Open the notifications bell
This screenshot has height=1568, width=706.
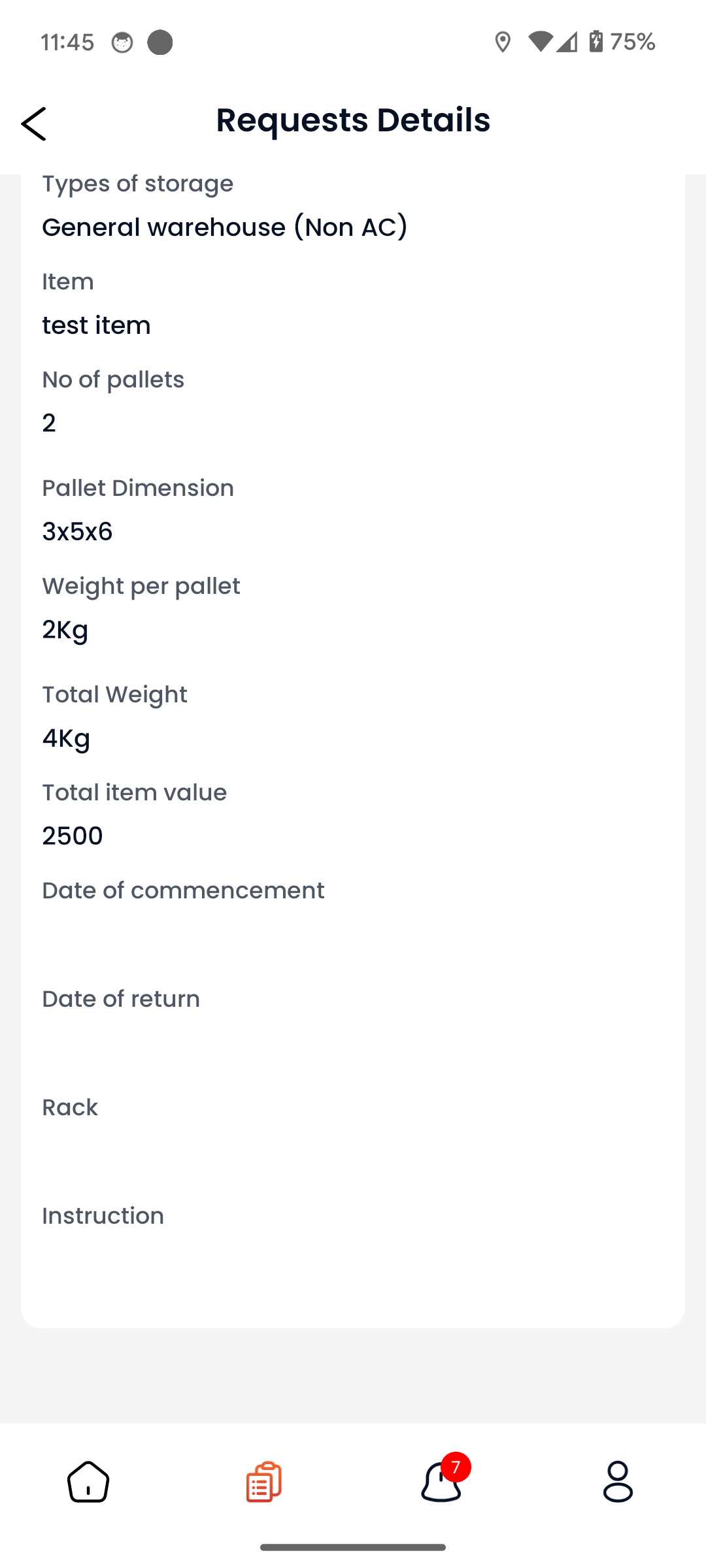click(x=443, y=1478)
